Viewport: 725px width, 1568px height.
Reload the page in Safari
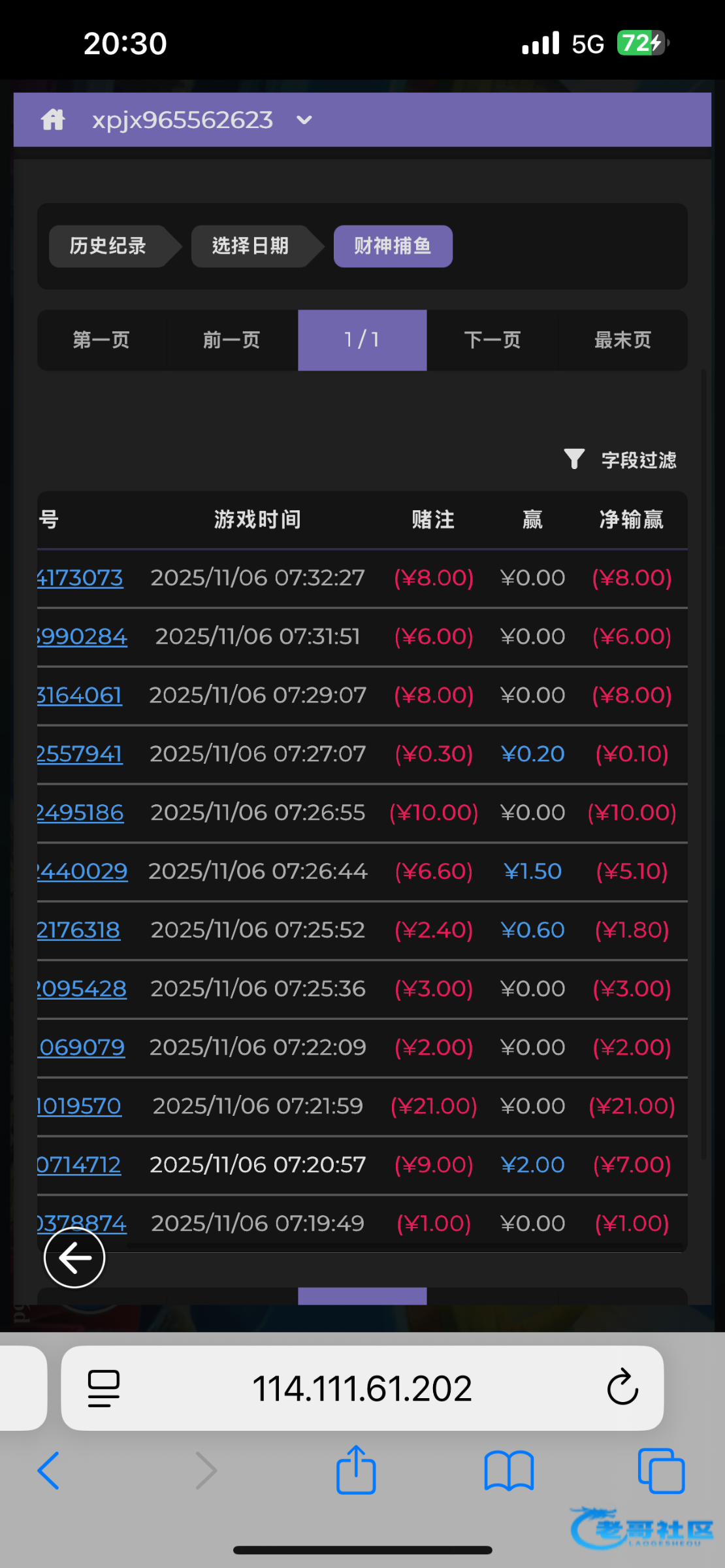(622, 1388)
